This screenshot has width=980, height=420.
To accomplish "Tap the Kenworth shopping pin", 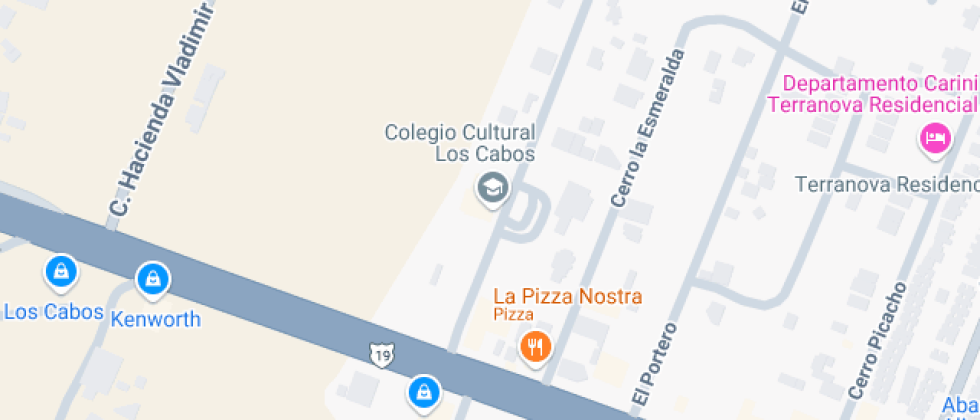I will 152,279.
